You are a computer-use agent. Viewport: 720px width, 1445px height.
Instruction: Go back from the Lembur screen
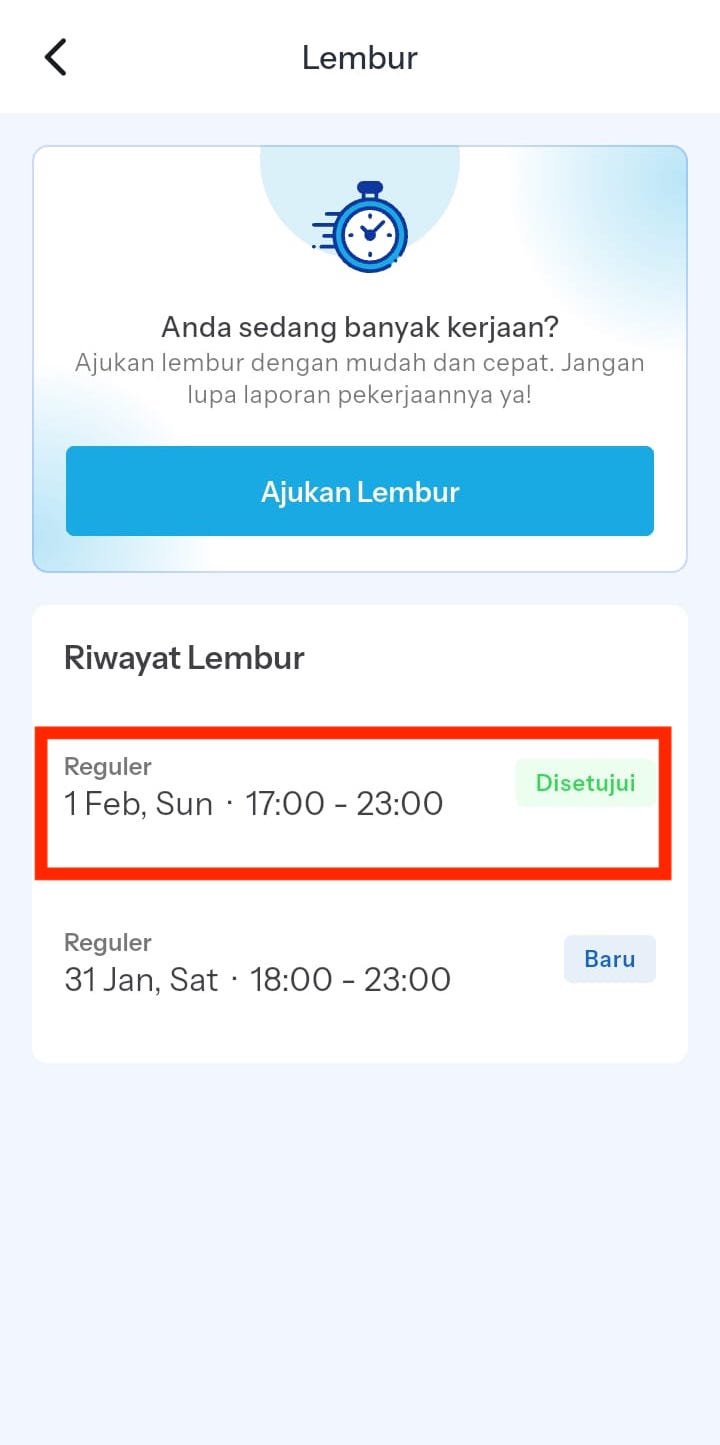coord(56,57)
